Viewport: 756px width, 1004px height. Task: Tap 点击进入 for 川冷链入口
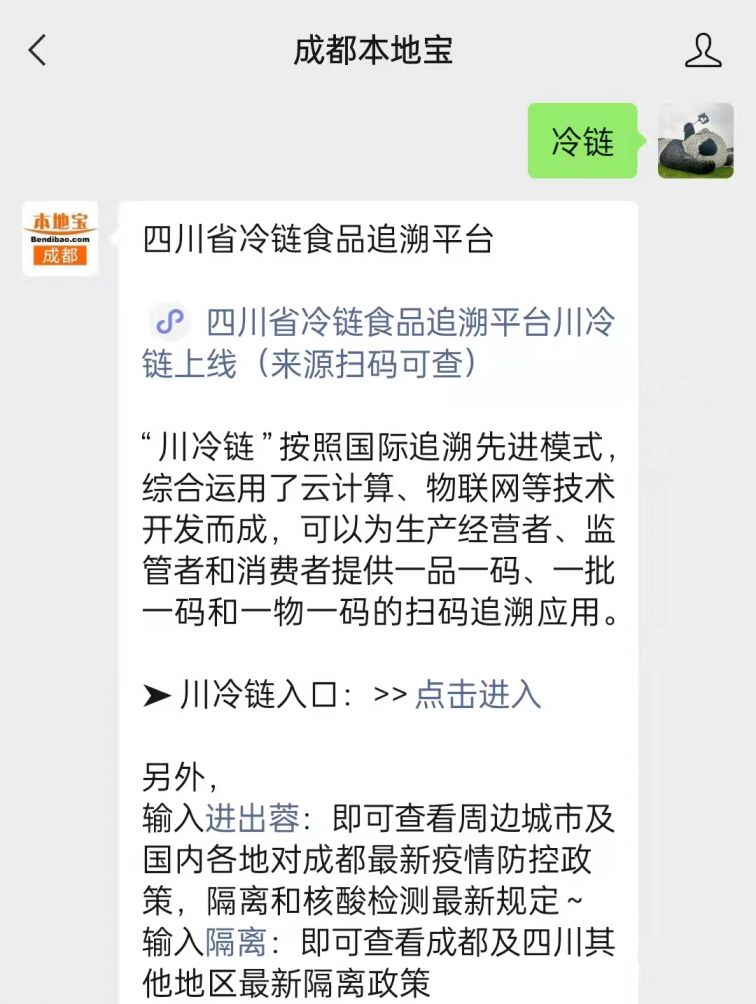click(x=478, y=694)
